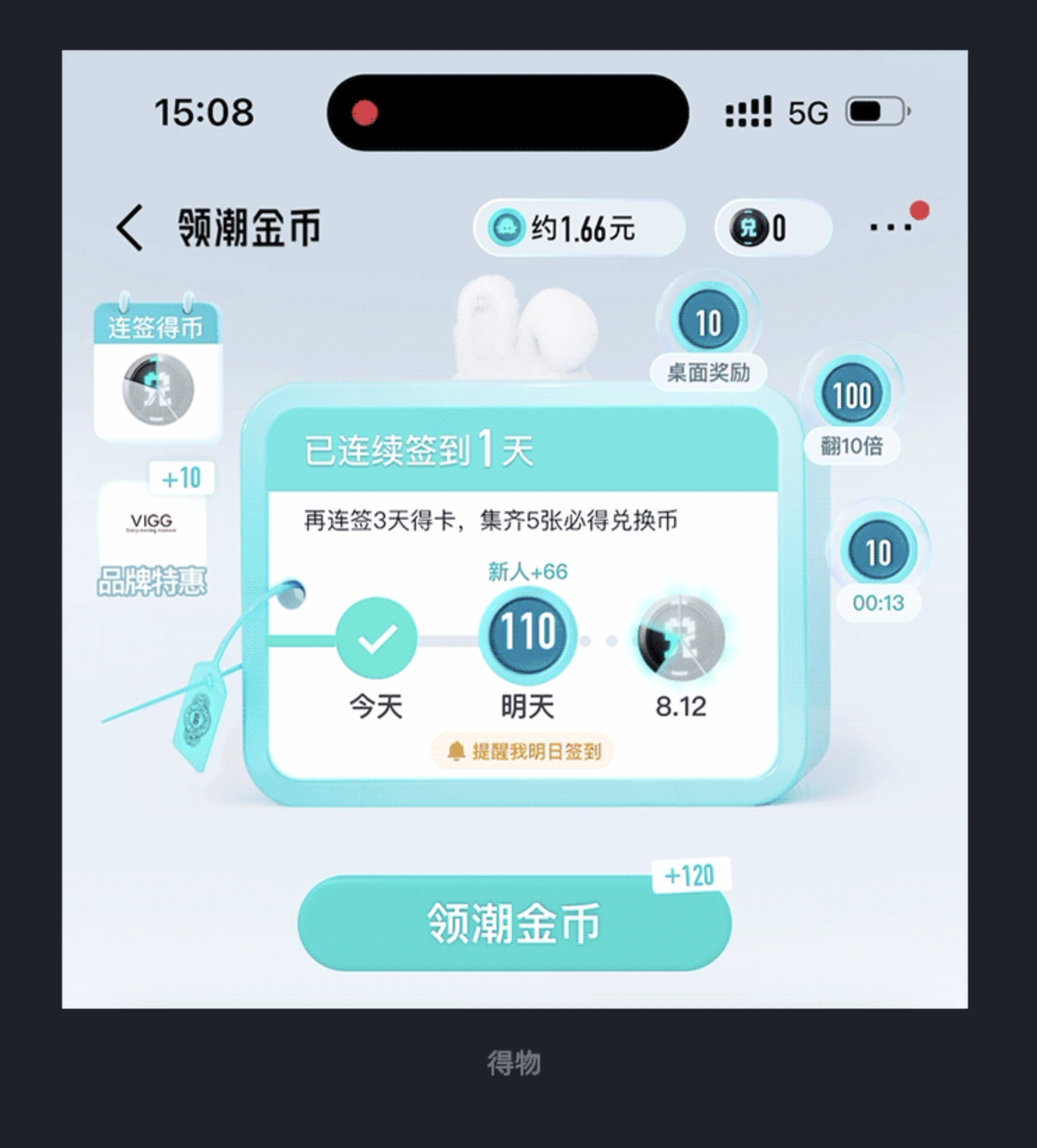Tap the big 领潮金币 button
1037x1148 pixels.
[514, 923]
